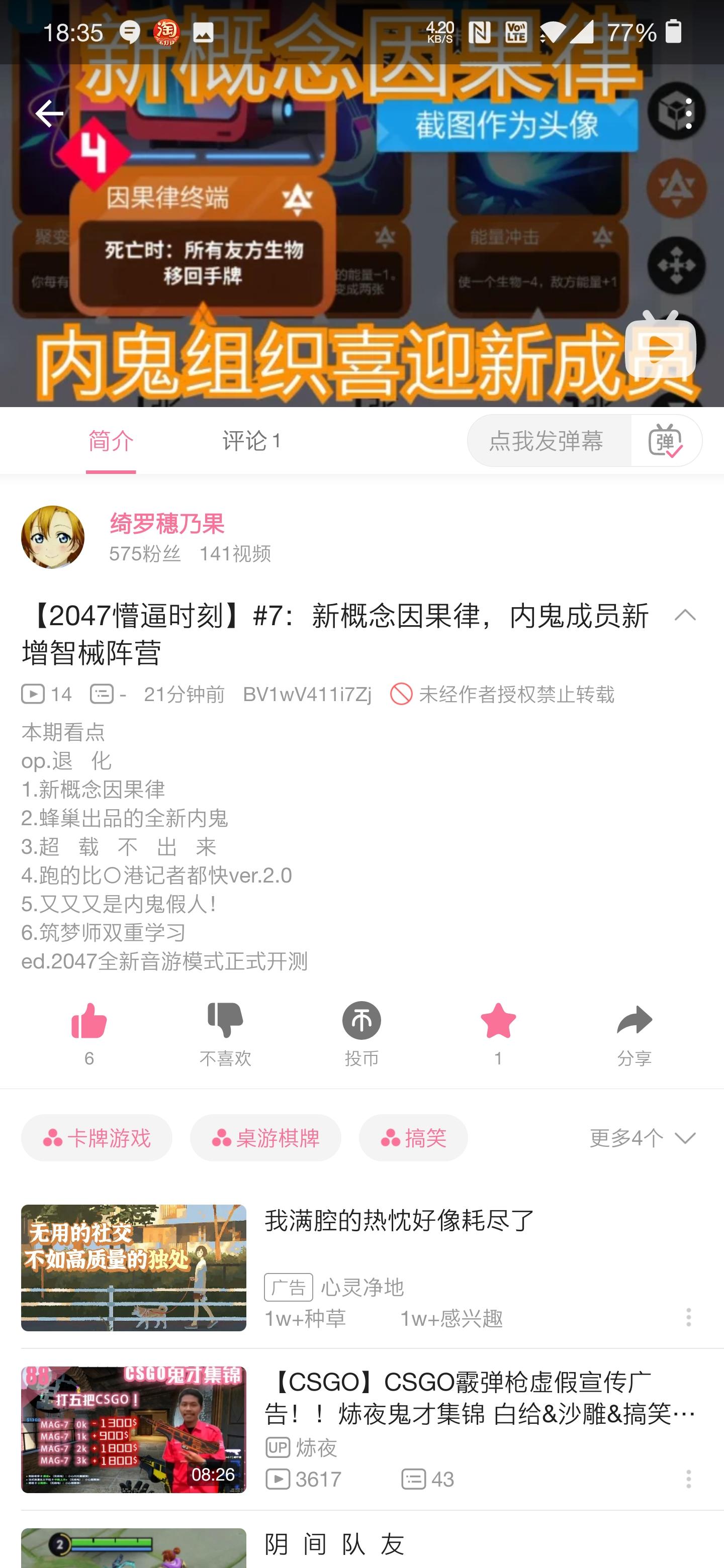This screenshot has height=1568, width=724.
Task: Play the video with the TV play button
Action: point(661,345)
